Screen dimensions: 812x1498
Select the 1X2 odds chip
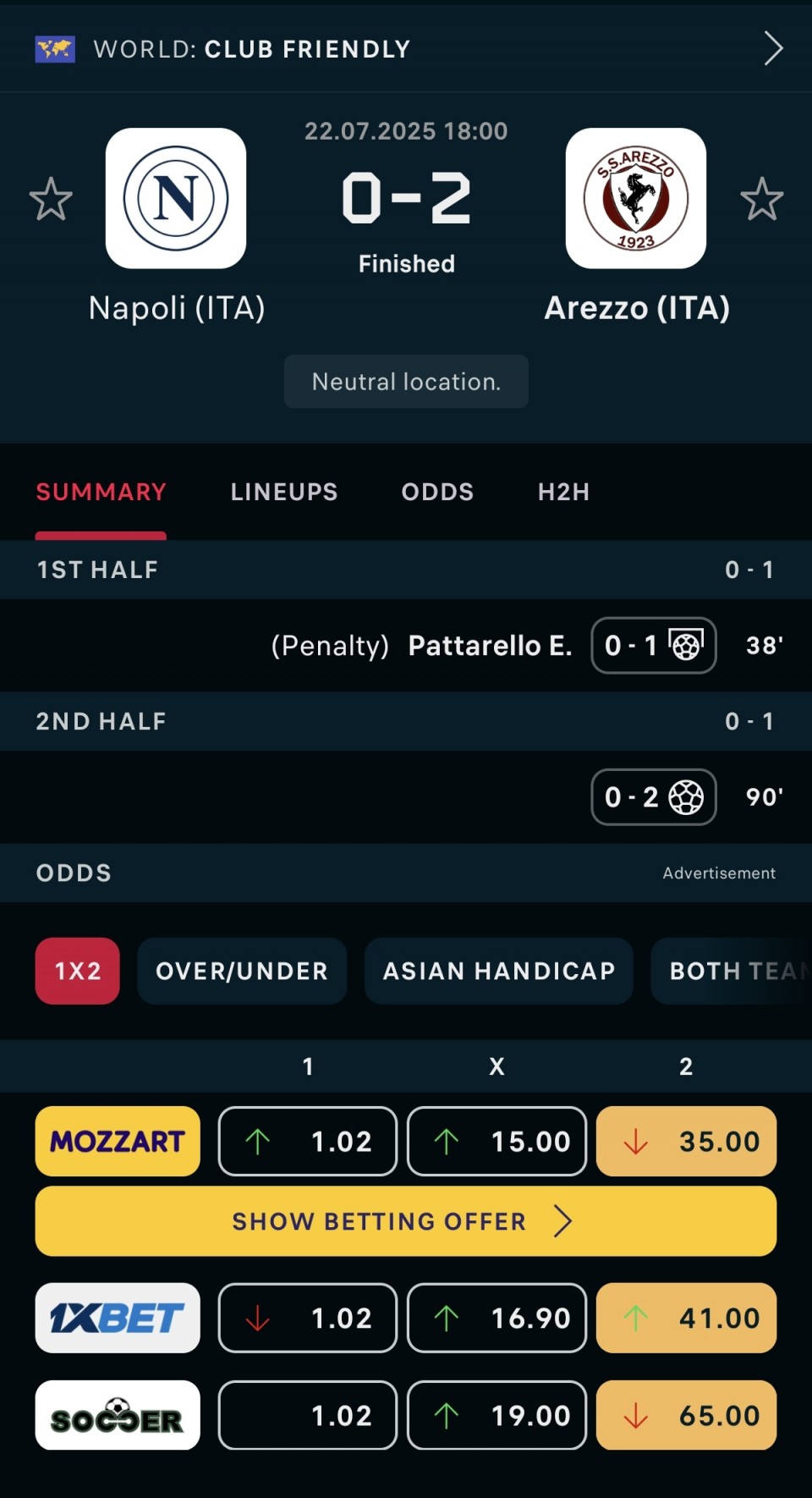tap(78, 971)
